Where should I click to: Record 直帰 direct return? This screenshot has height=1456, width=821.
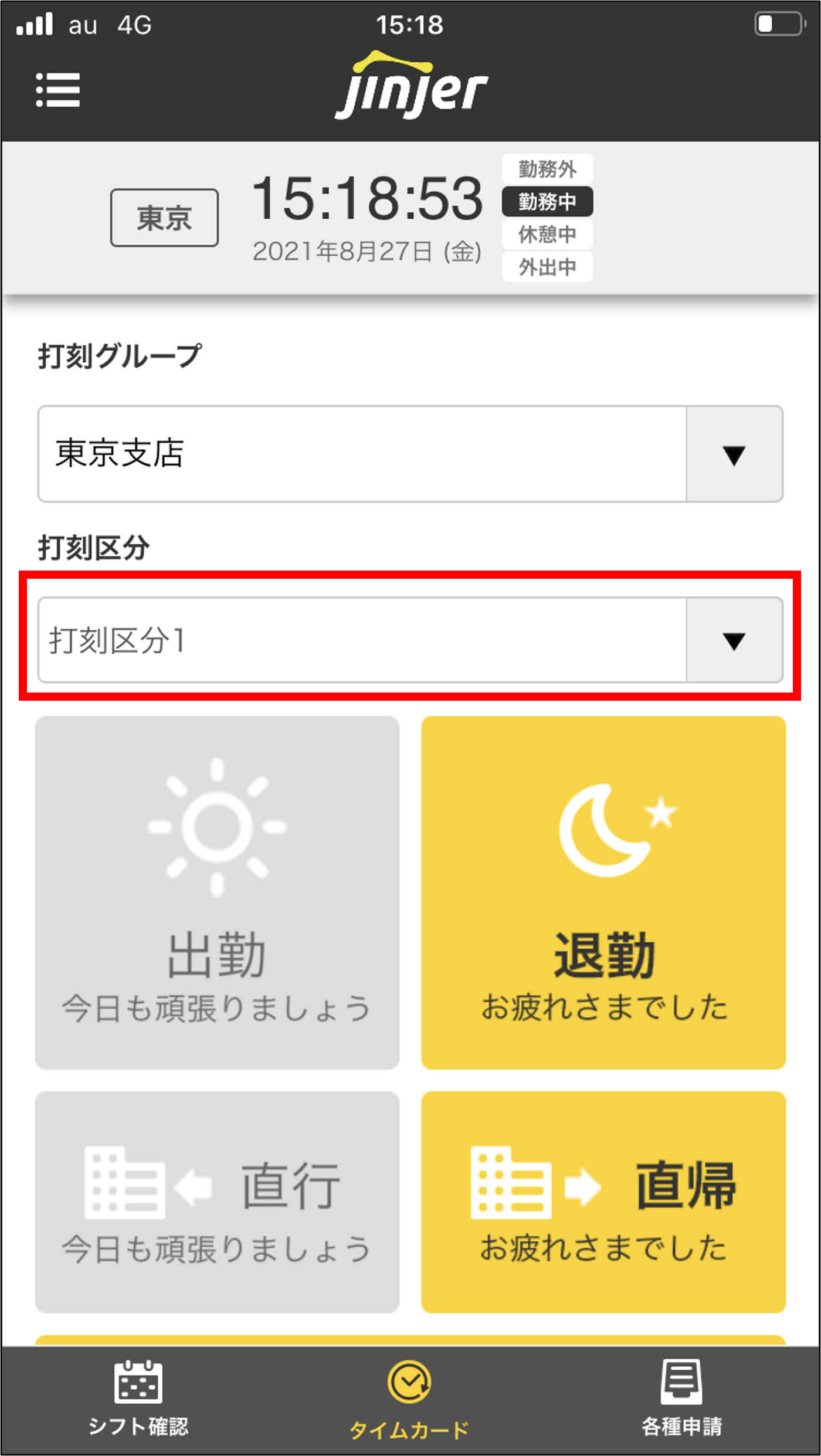click(x=603, y=1202)
